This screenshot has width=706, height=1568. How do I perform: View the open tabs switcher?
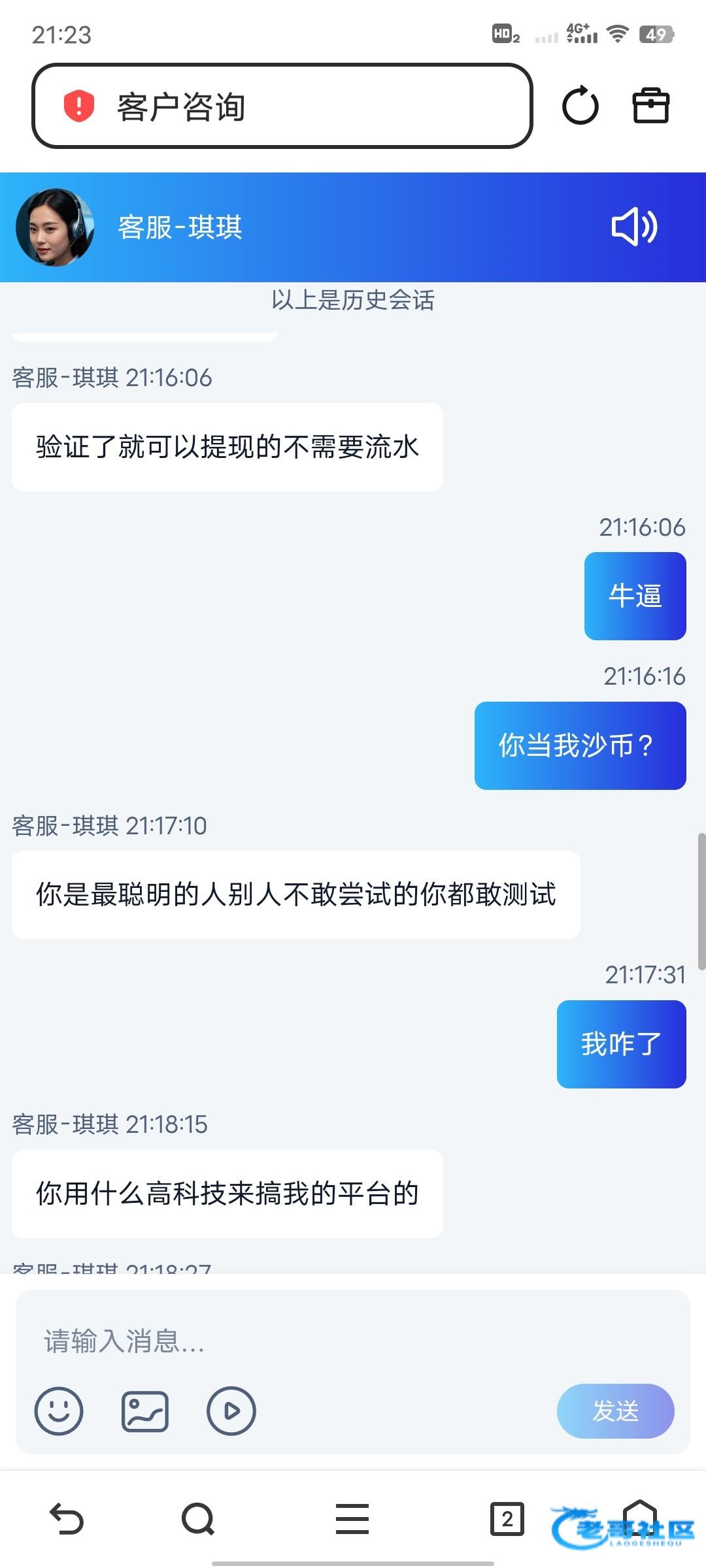pyautogui.click(x=507, y=1518)
